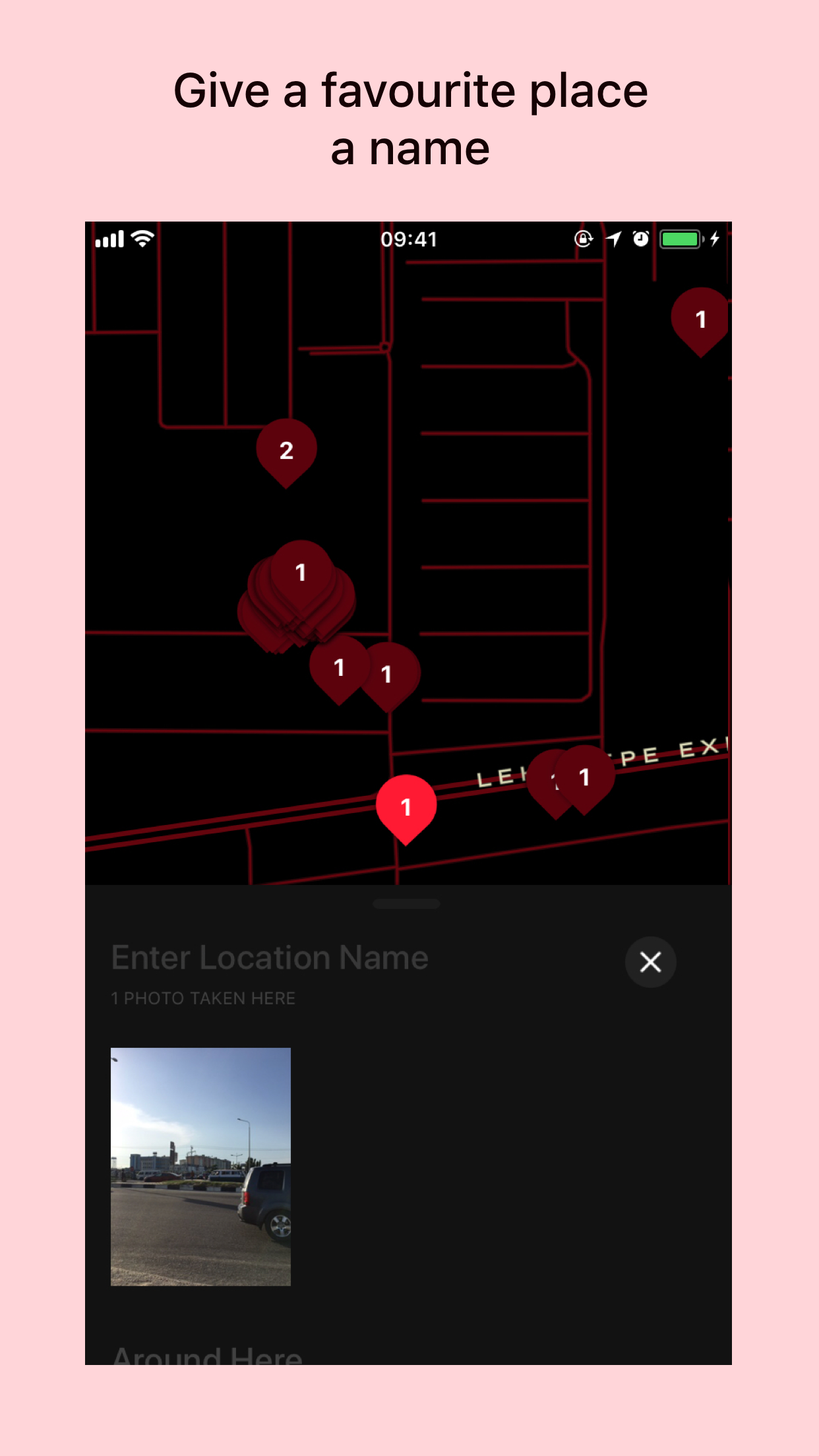Tap the pin marked 1 in top-right corner
Viewport: 819px width, 1456px height.
point(700,319)
